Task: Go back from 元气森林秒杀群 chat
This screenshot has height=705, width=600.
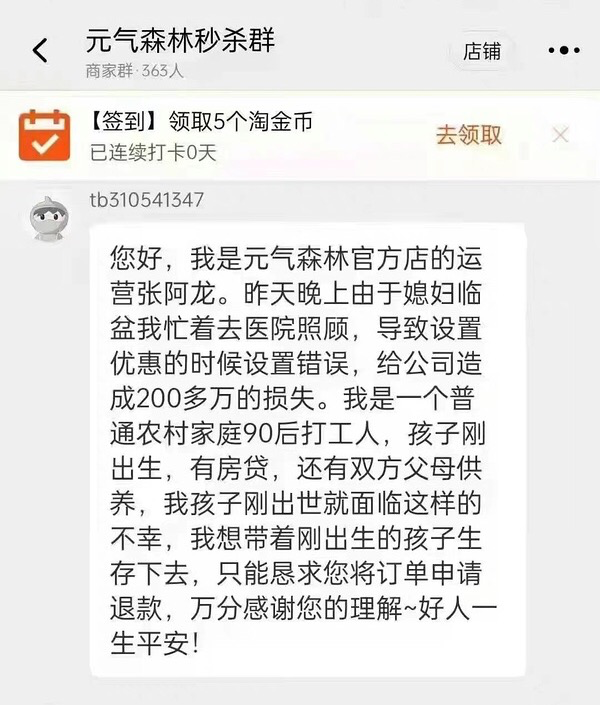Action: click(40, 51)
